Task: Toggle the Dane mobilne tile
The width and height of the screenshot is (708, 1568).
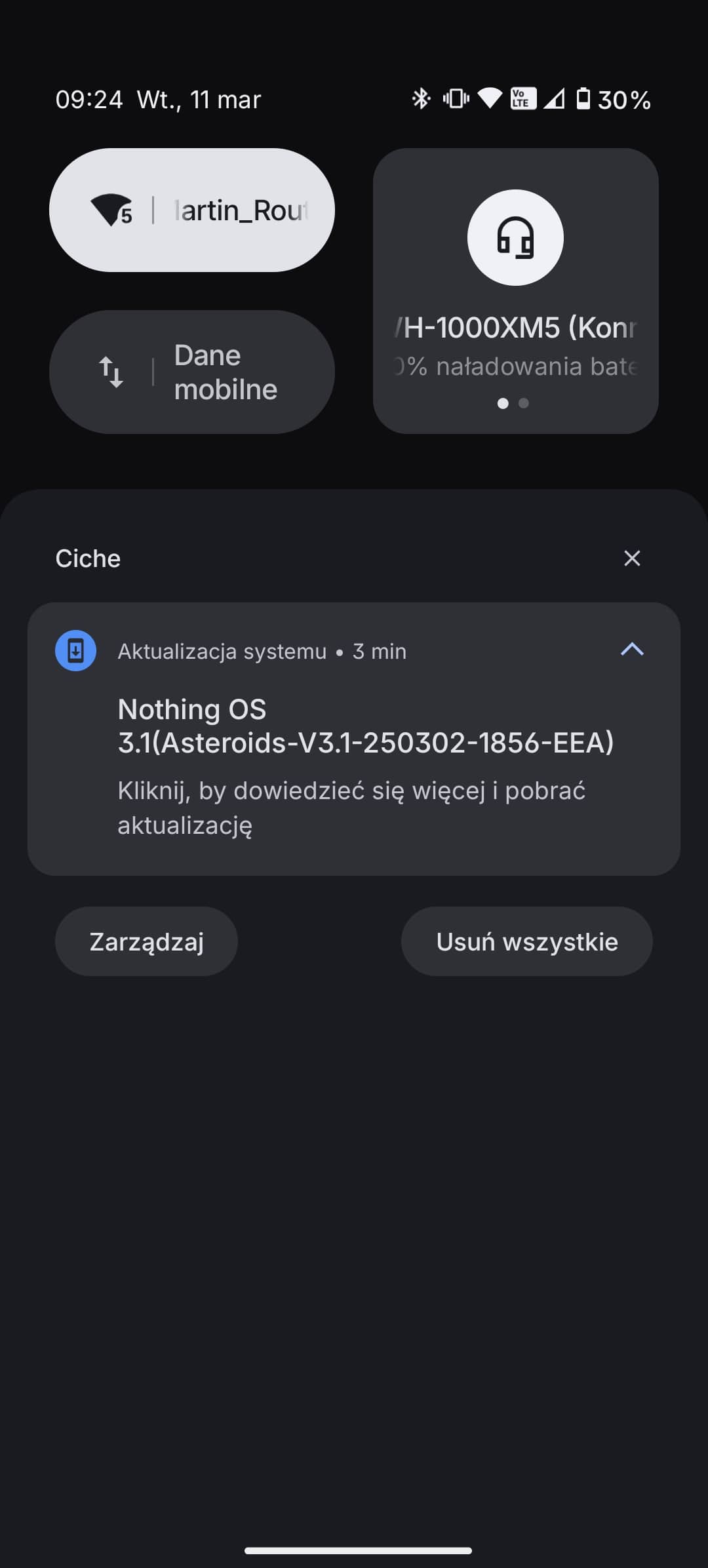Action: pyautogui.click(x=191, y=372)
